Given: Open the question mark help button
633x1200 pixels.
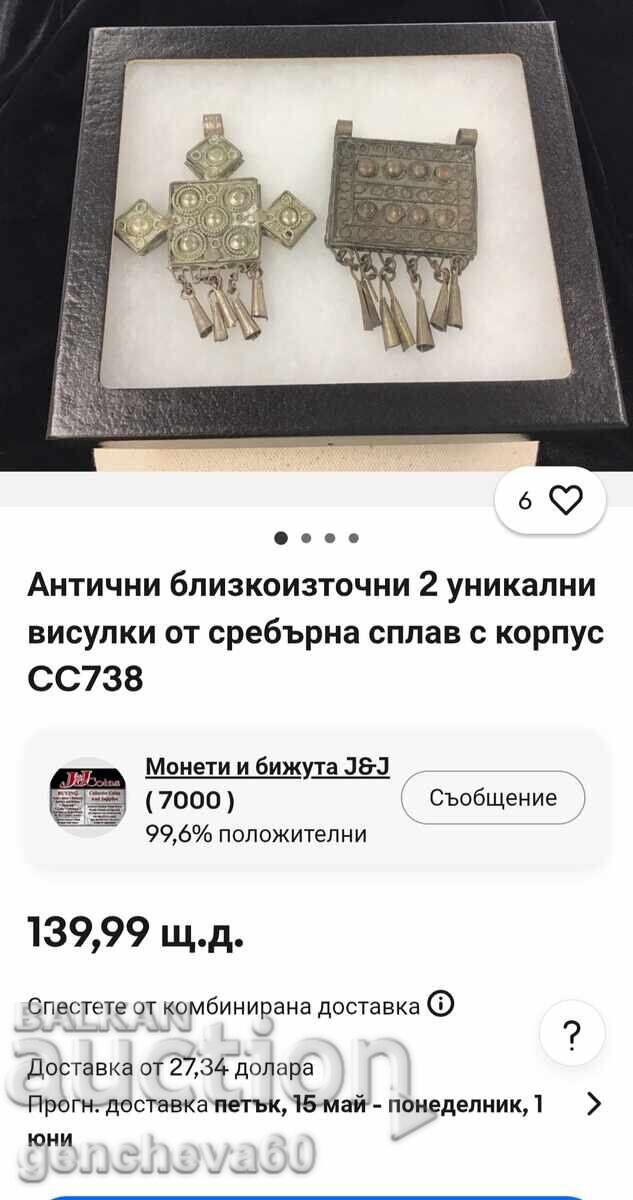Looking at the screenshot, I should 572,1034.
